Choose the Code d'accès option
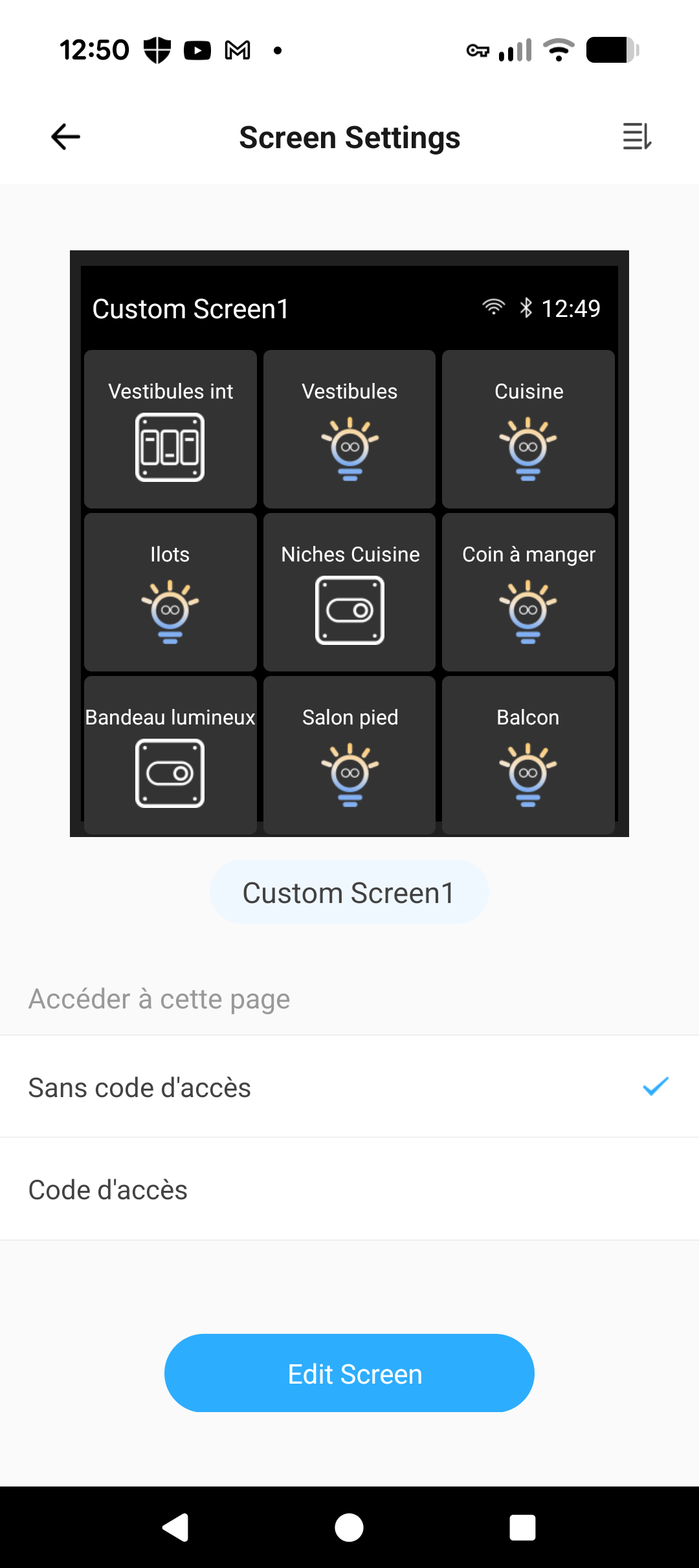 [x=349, y=1190]
